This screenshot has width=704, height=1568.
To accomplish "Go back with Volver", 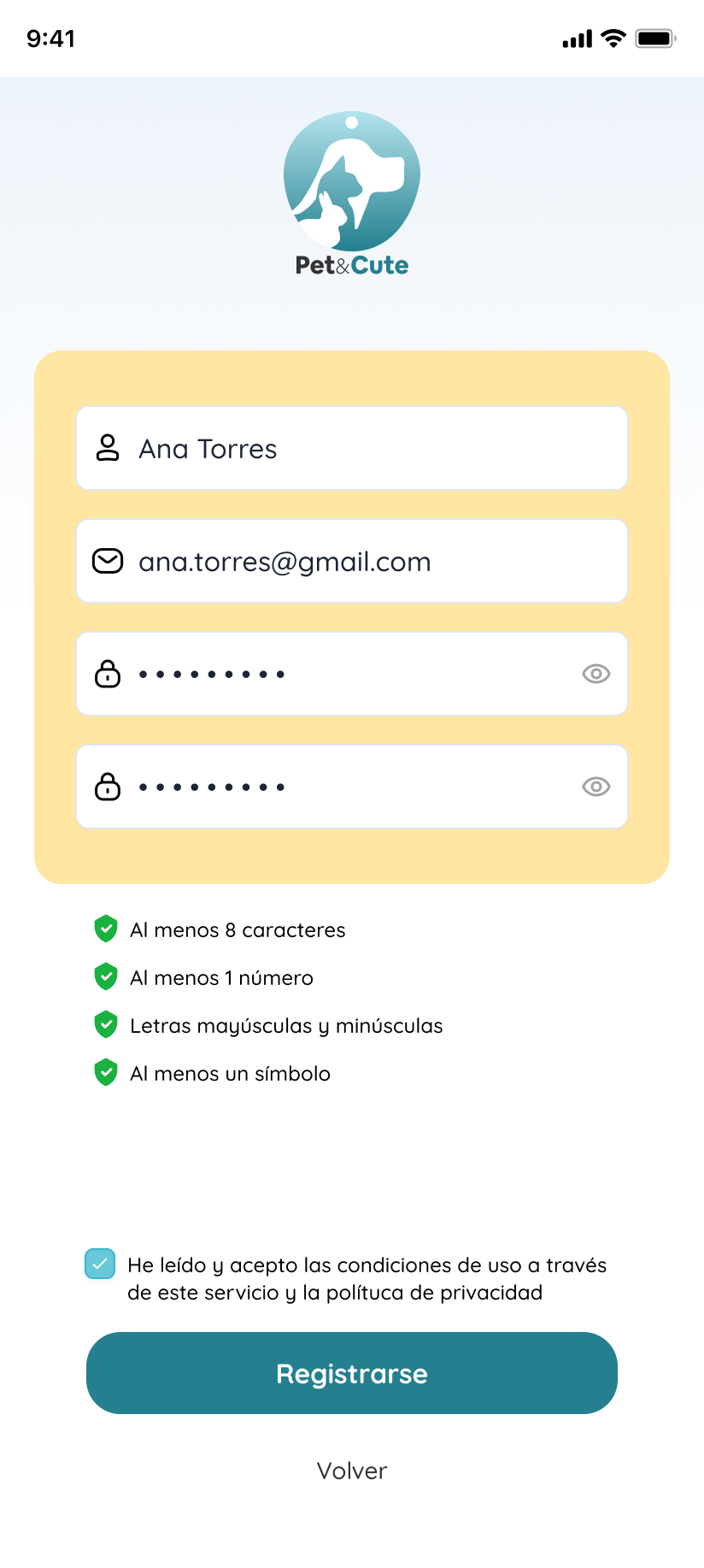I will (352, 1471).
